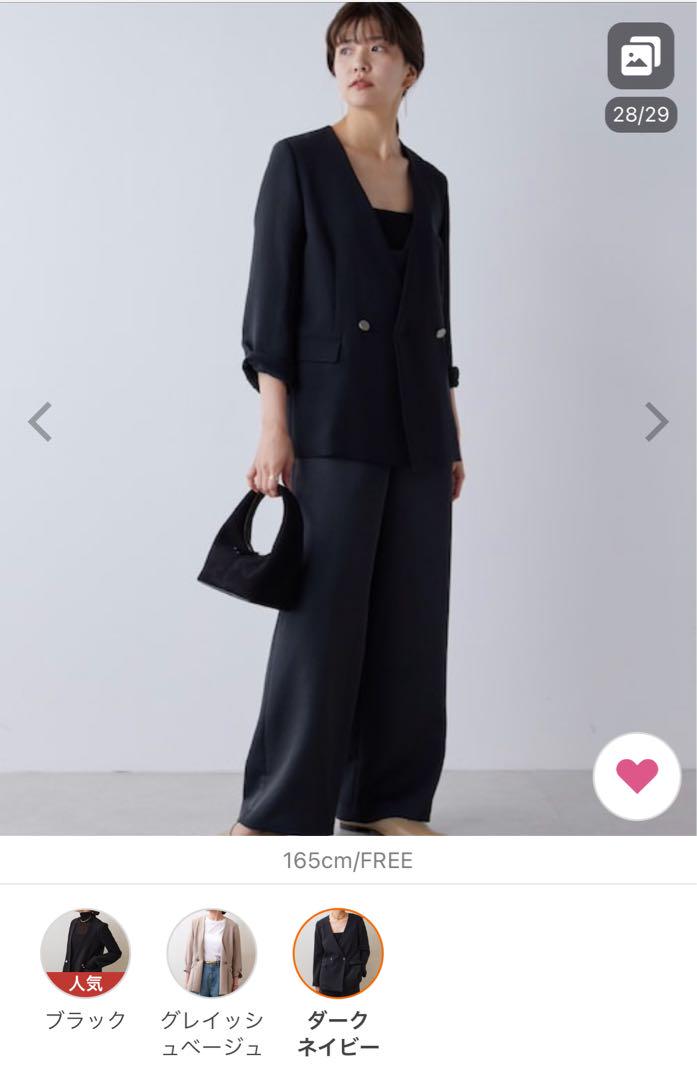
Task: Select the ダークネイビー color option
Action: point(338,954)
